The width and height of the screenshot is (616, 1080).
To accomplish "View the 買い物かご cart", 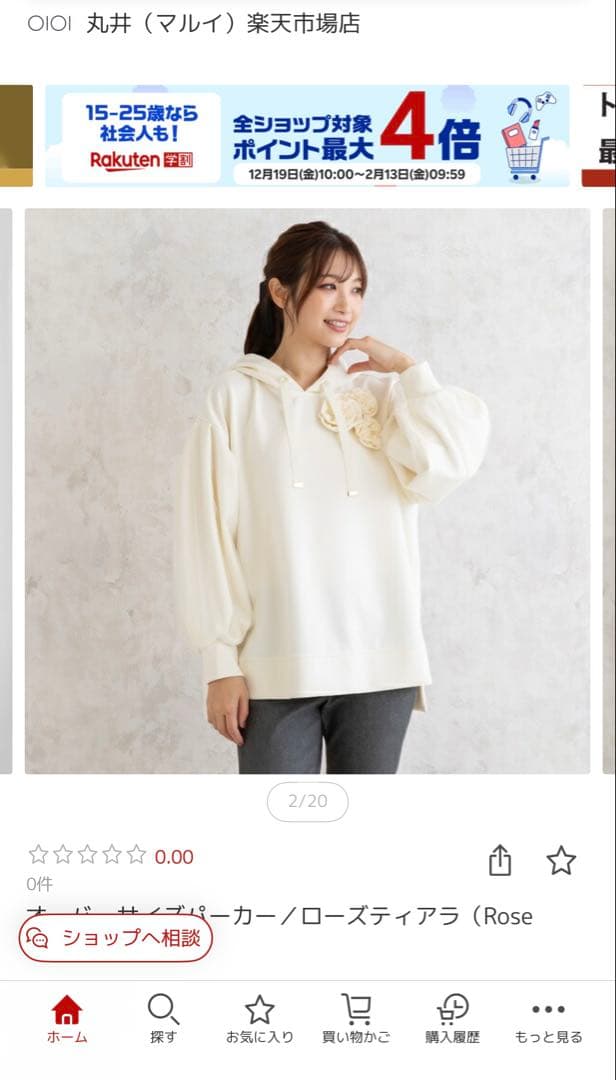I will click(356, 1018).
